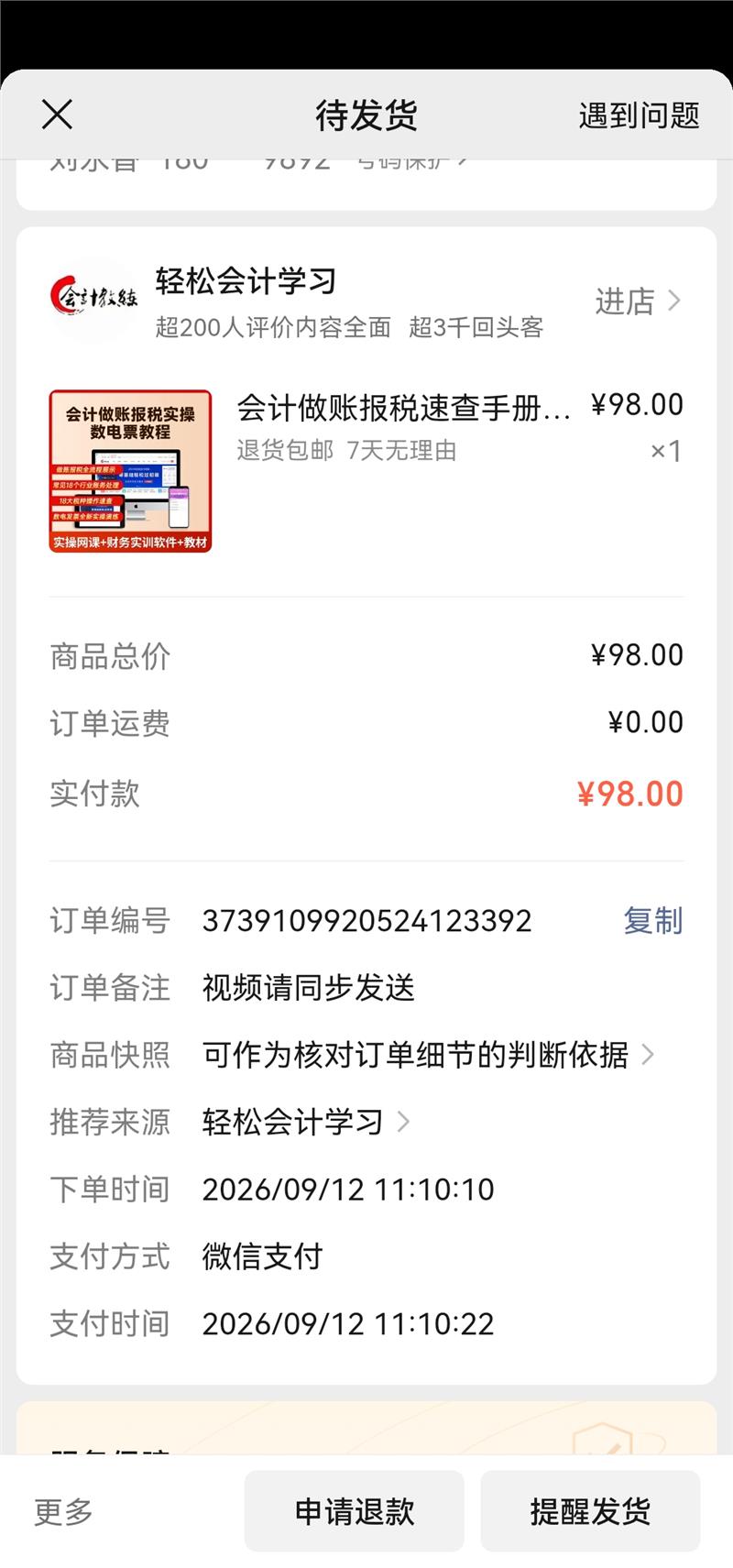Image resolution: width=733 pixels, height=1568 pixels.
Task: Enter the shop via 进店
Action: [637, 301]
